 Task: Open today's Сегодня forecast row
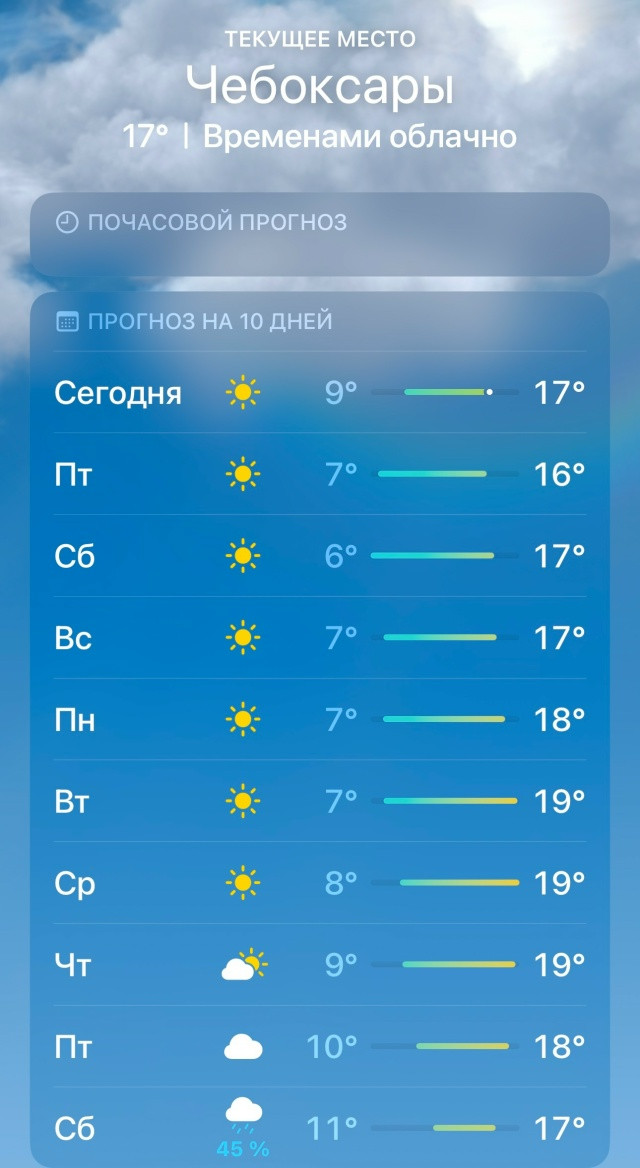(320, 393)
